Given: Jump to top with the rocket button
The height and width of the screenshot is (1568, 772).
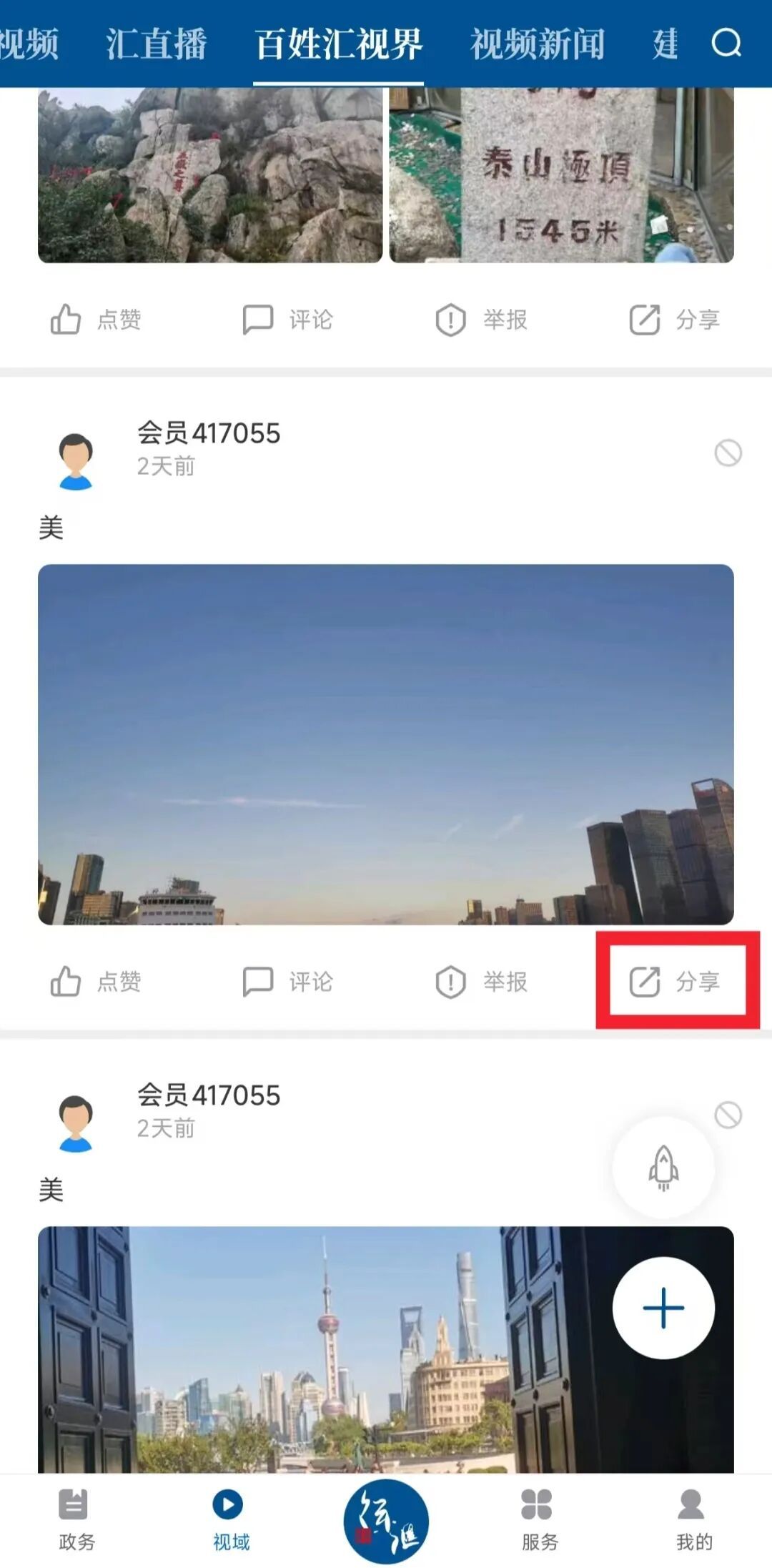Looking at the screenshot, I should click(663, 1167).
